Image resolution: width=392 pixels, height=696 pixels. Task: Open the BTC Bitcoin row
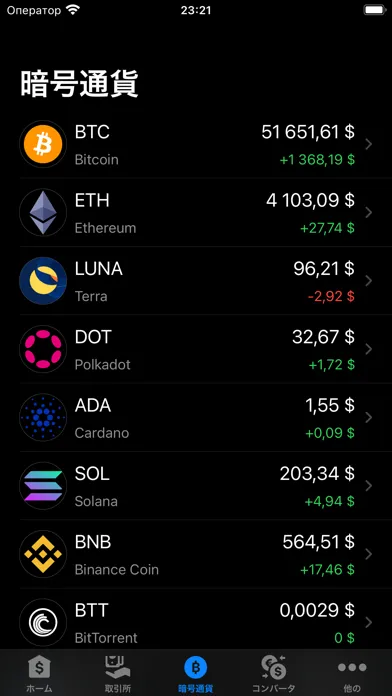[196, 144]
